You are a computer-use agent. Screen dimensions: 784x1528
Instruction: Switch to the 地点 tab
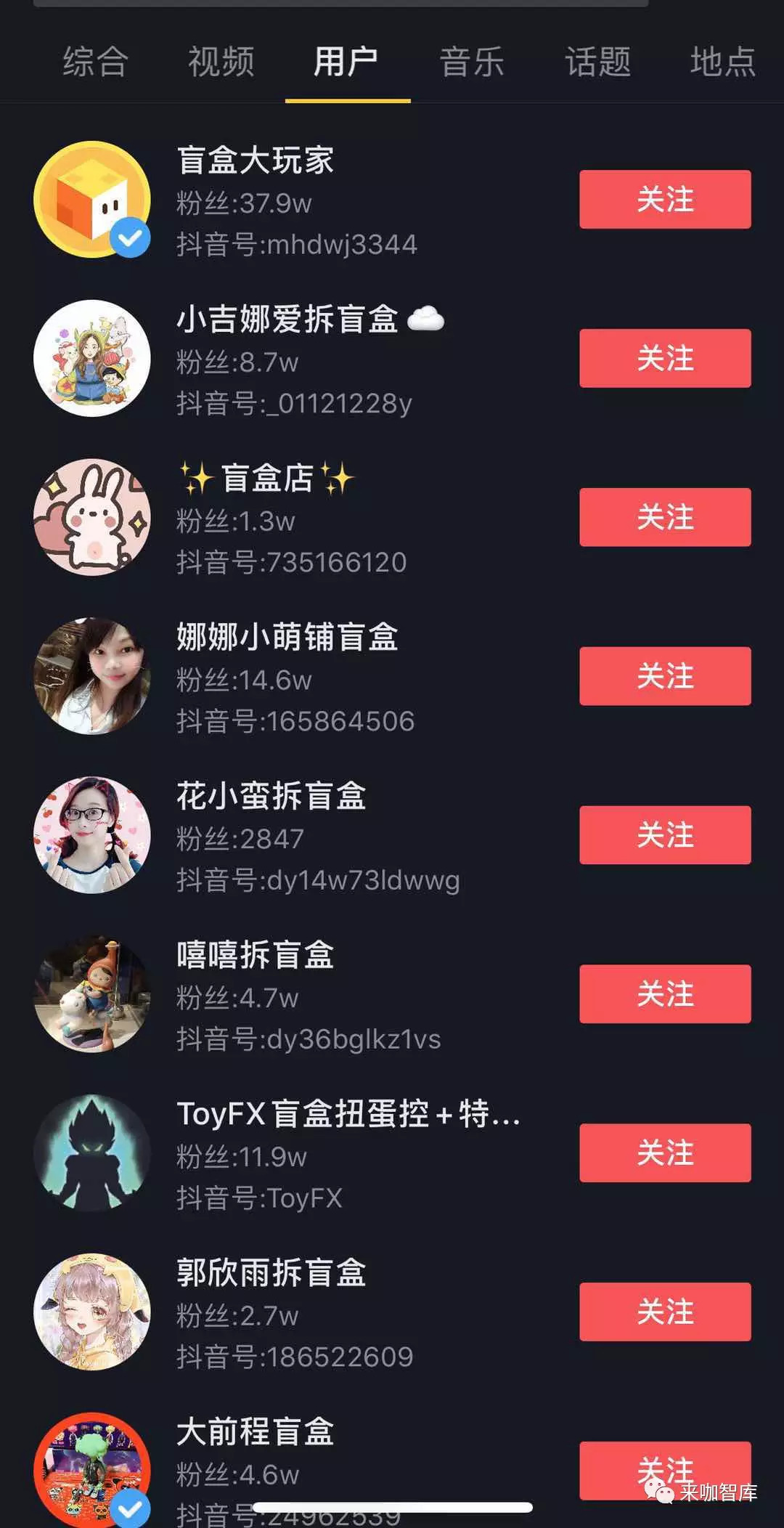pyautogui.click(x=722, y=62)
